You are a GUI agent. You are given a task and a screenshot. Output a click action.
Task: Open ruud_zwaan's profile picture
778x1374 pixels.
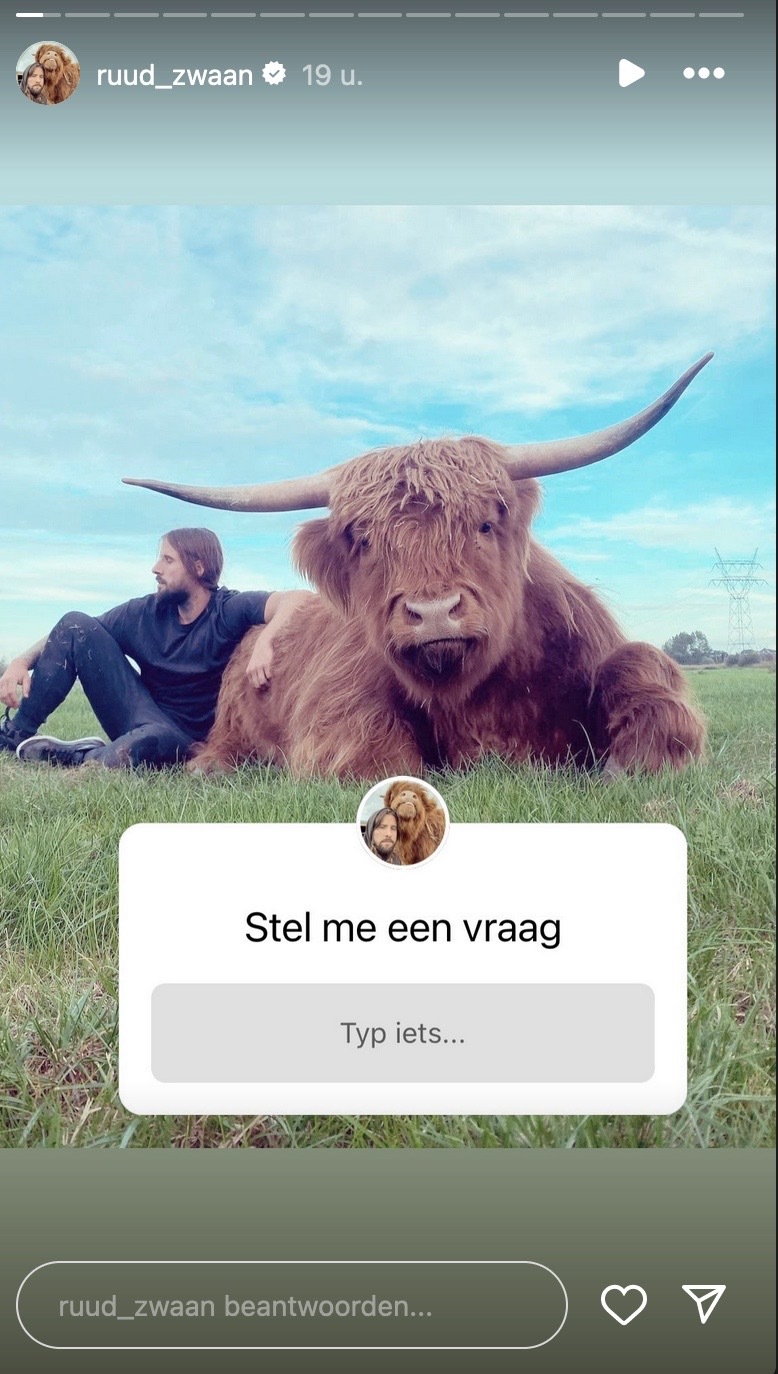coord(48,74)
